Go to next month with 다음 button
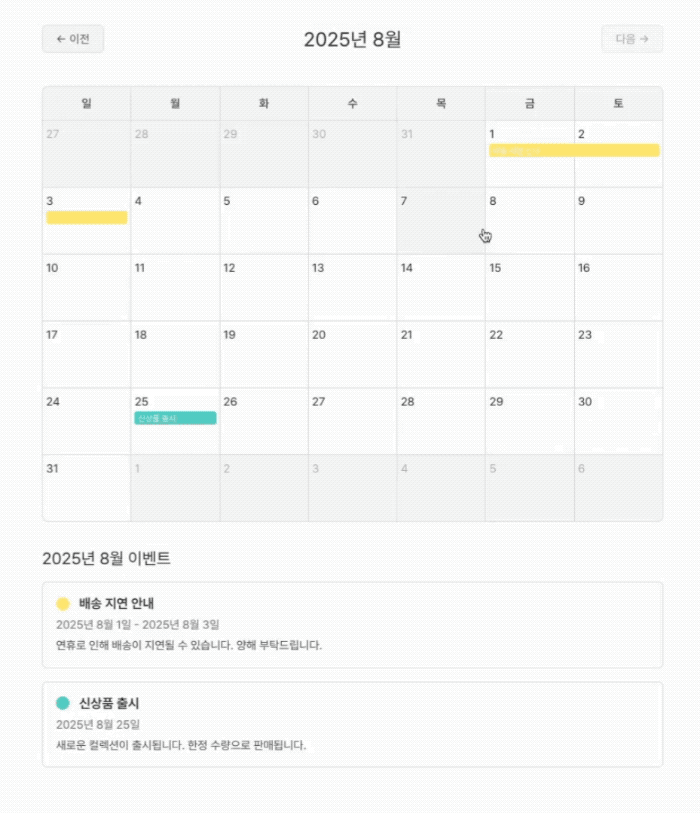This screenshot has height=813, width=700. click(632, 39)
